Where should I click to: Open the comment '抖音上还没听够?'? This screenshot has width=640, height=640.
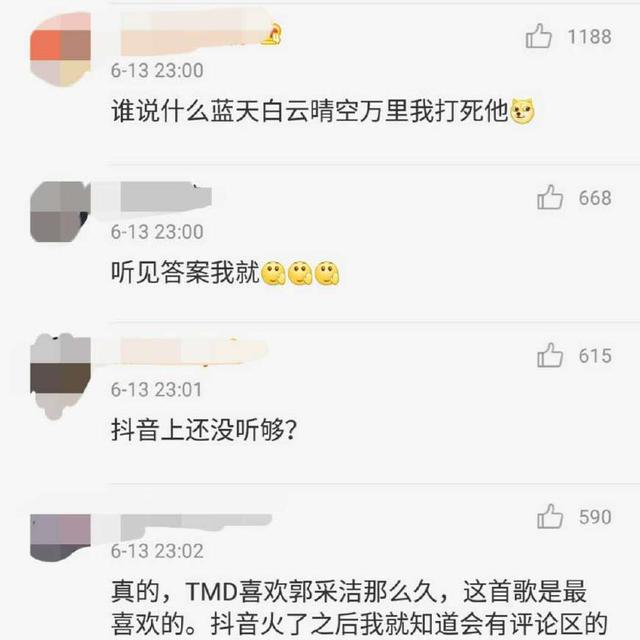coord(200,431)
